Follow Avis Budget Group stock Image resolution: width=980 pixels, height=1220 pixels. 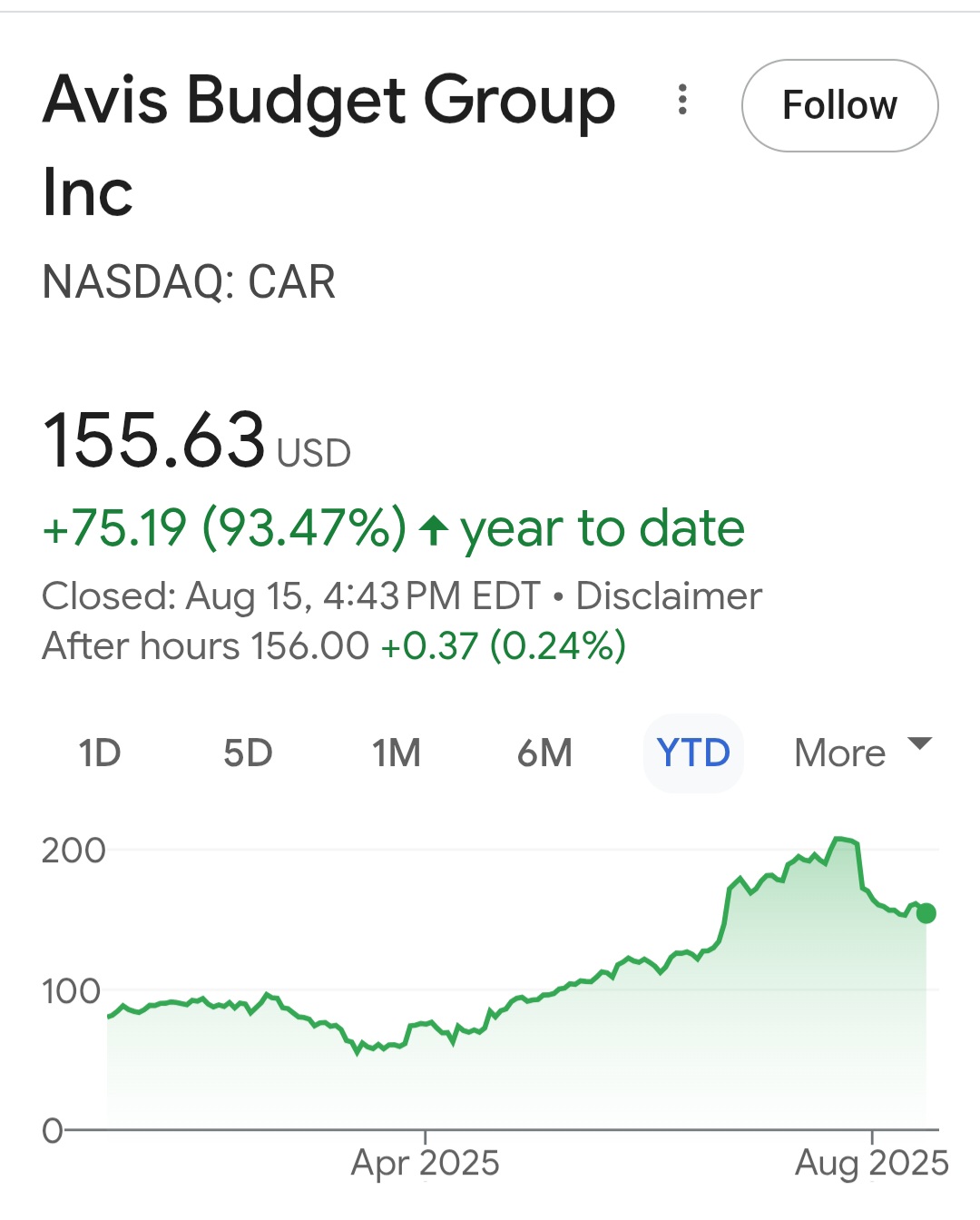pos(839,105)
